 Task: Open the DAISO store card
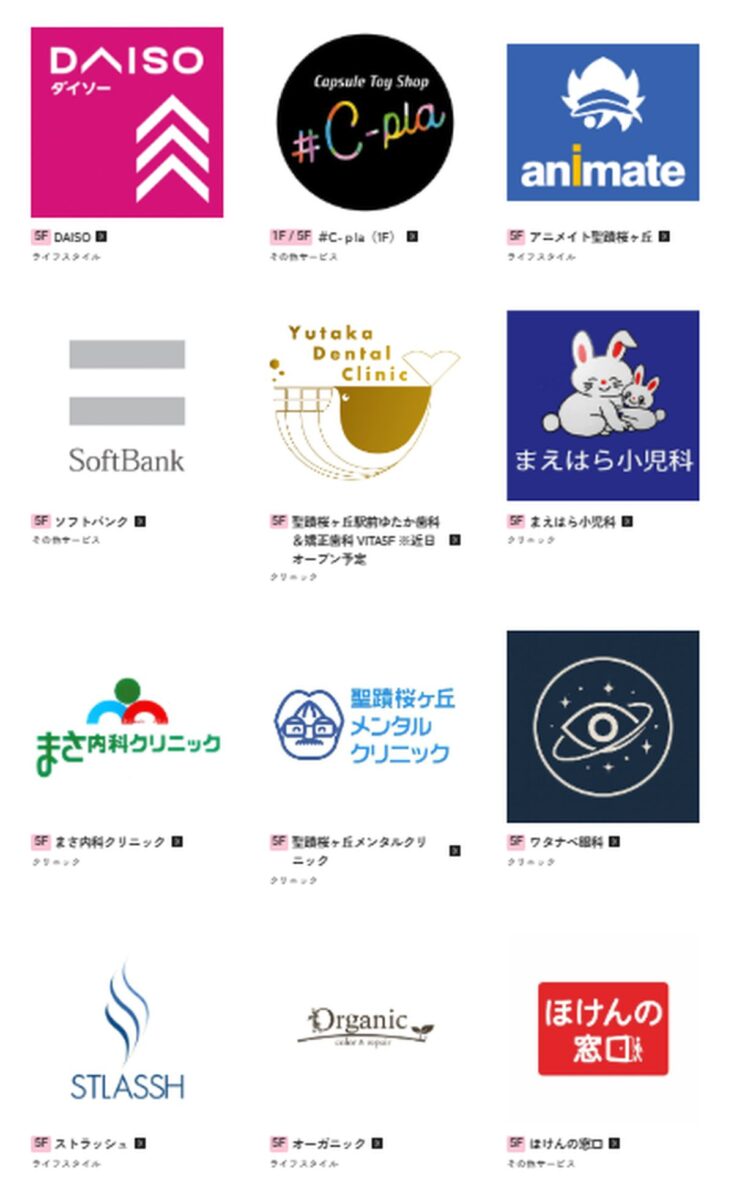127,122
